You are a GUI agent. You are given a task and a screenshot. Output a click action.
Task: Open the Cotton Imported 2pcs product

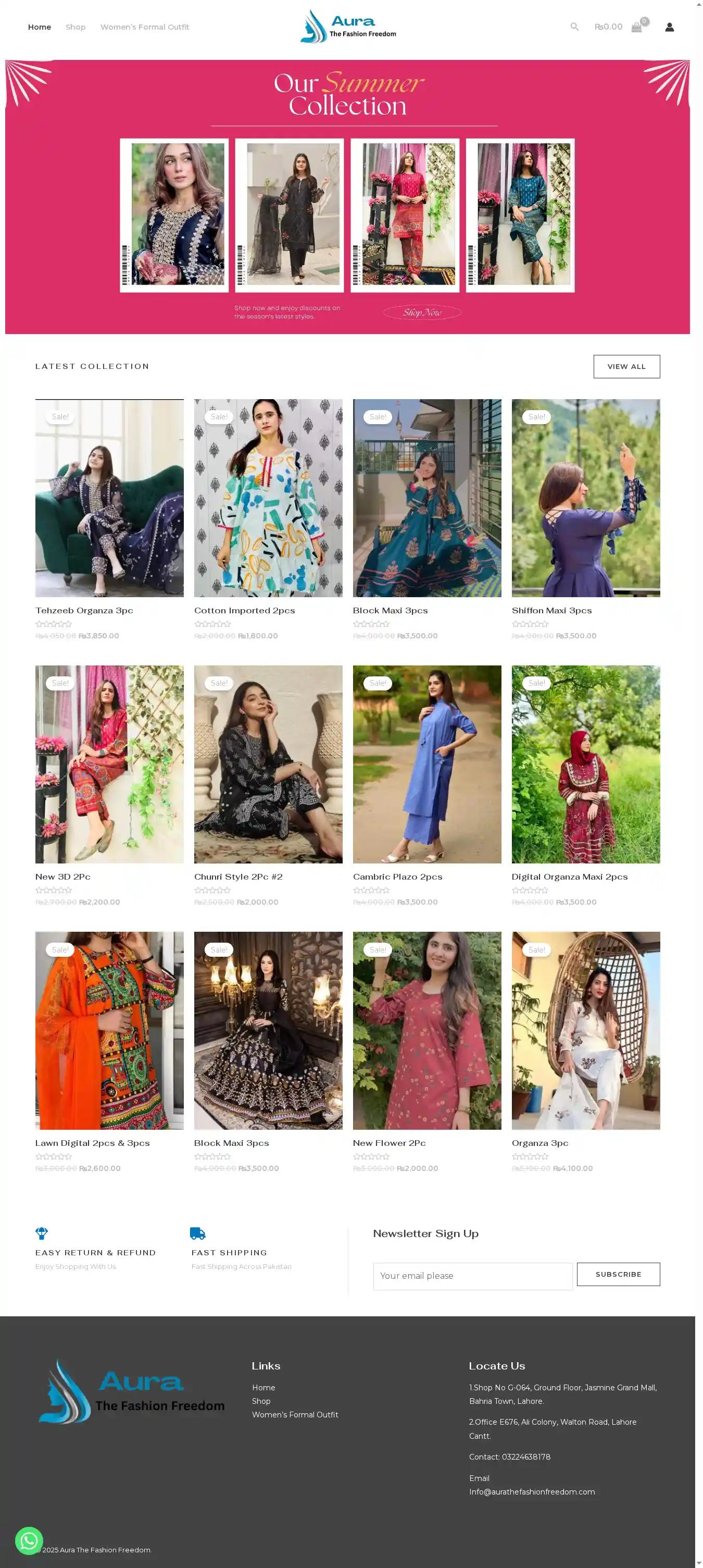244,611
